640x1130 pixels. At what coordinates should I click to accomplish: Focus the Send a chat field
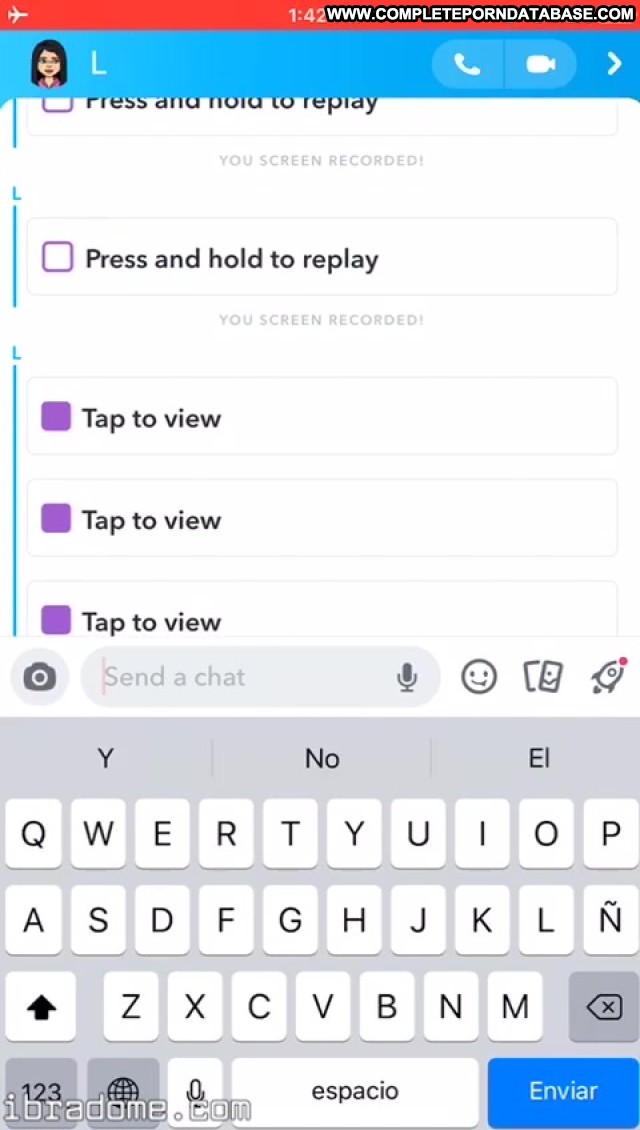260,677
